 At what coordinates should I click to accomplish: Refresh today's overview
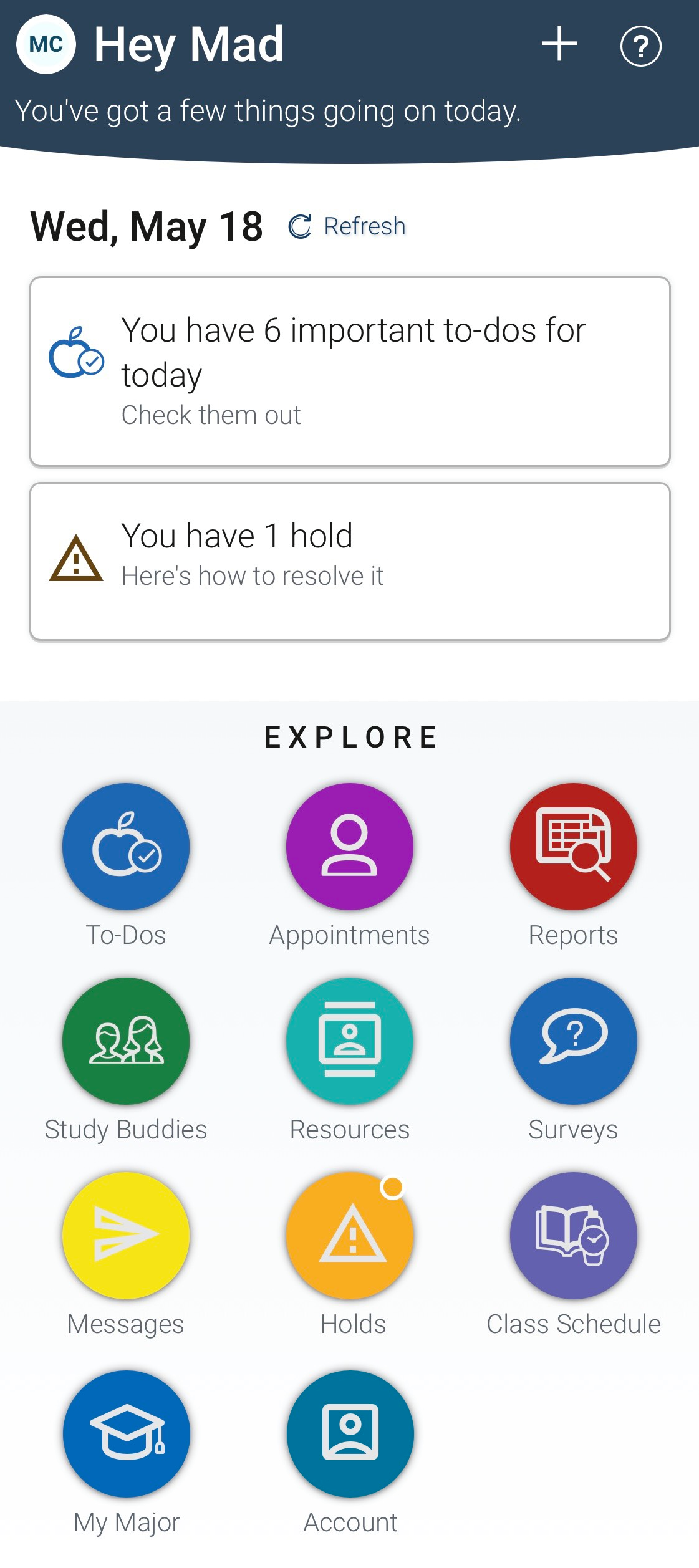click(x=347, y=226)
